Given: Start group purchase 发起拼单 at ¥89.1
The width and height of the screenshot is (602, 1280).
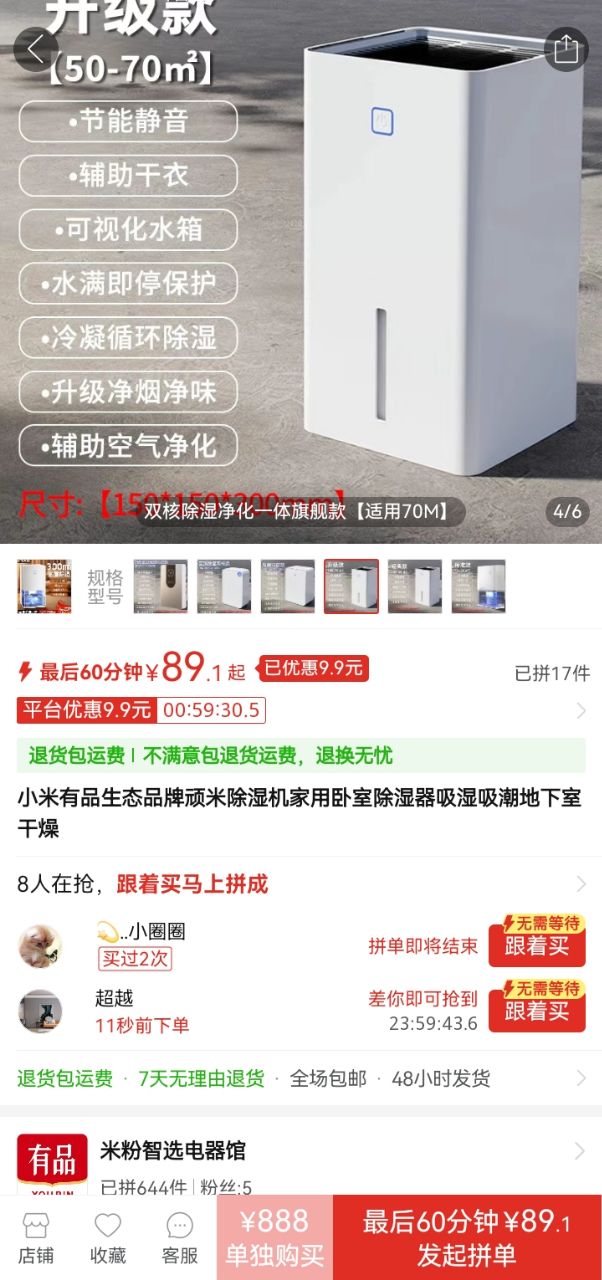Looking at the screenshot, I should [x=467, y=1238].
